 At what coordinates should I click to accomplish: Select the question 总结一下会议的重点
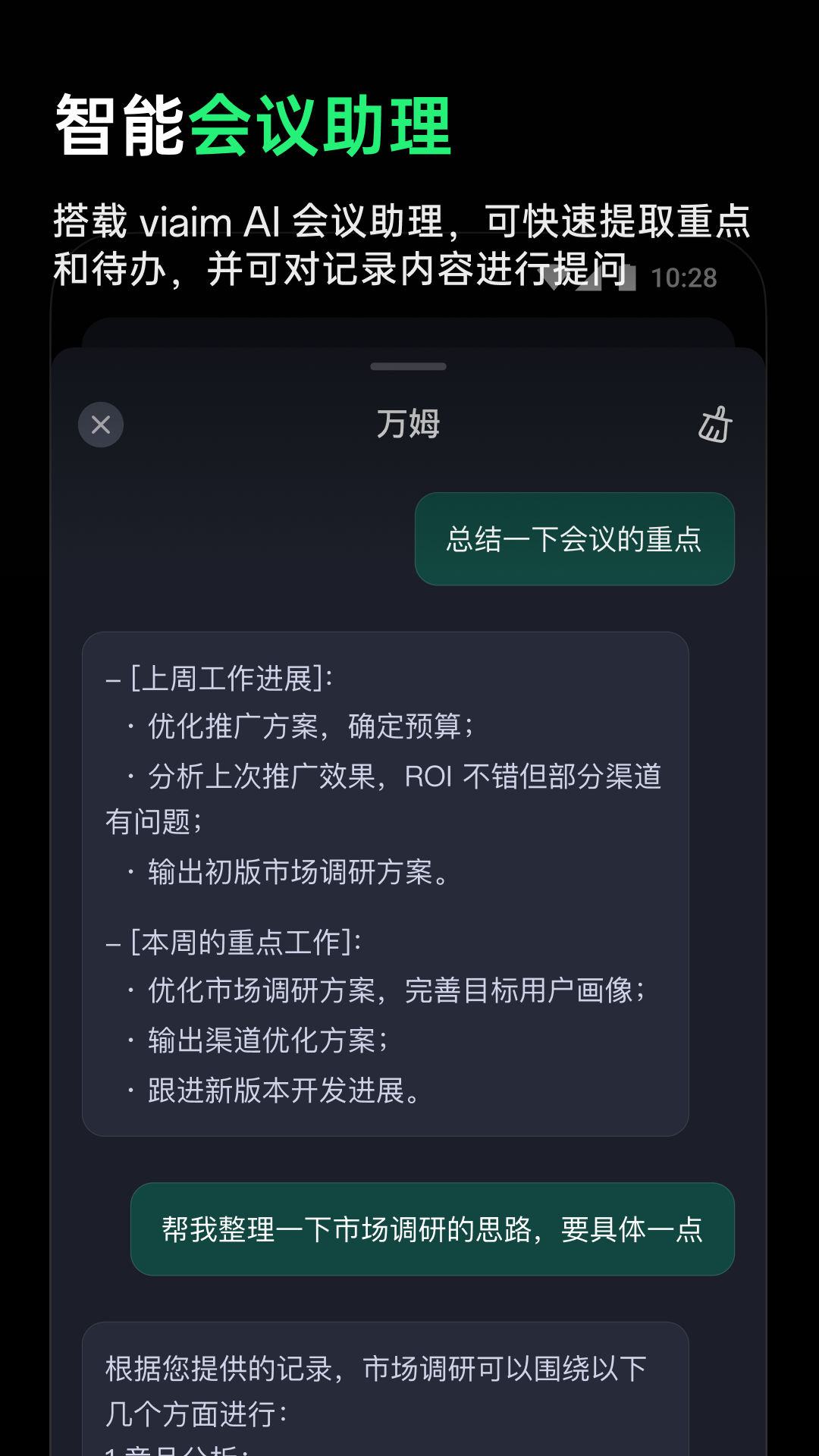pos(573,539)
